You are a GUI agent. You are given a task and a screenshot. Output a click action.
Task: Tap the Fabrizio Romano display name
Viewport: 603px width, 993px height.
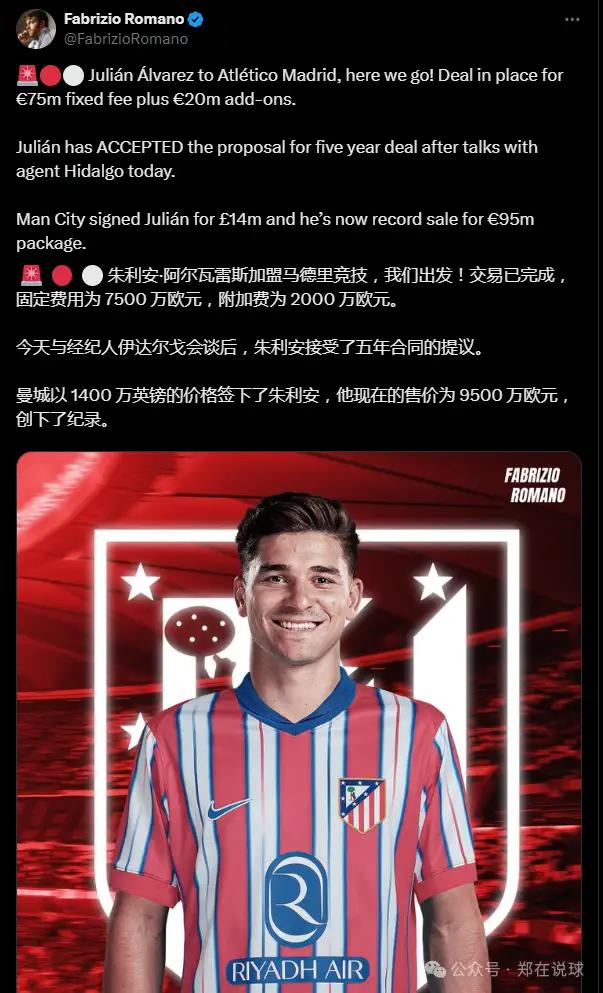point(123,19)
